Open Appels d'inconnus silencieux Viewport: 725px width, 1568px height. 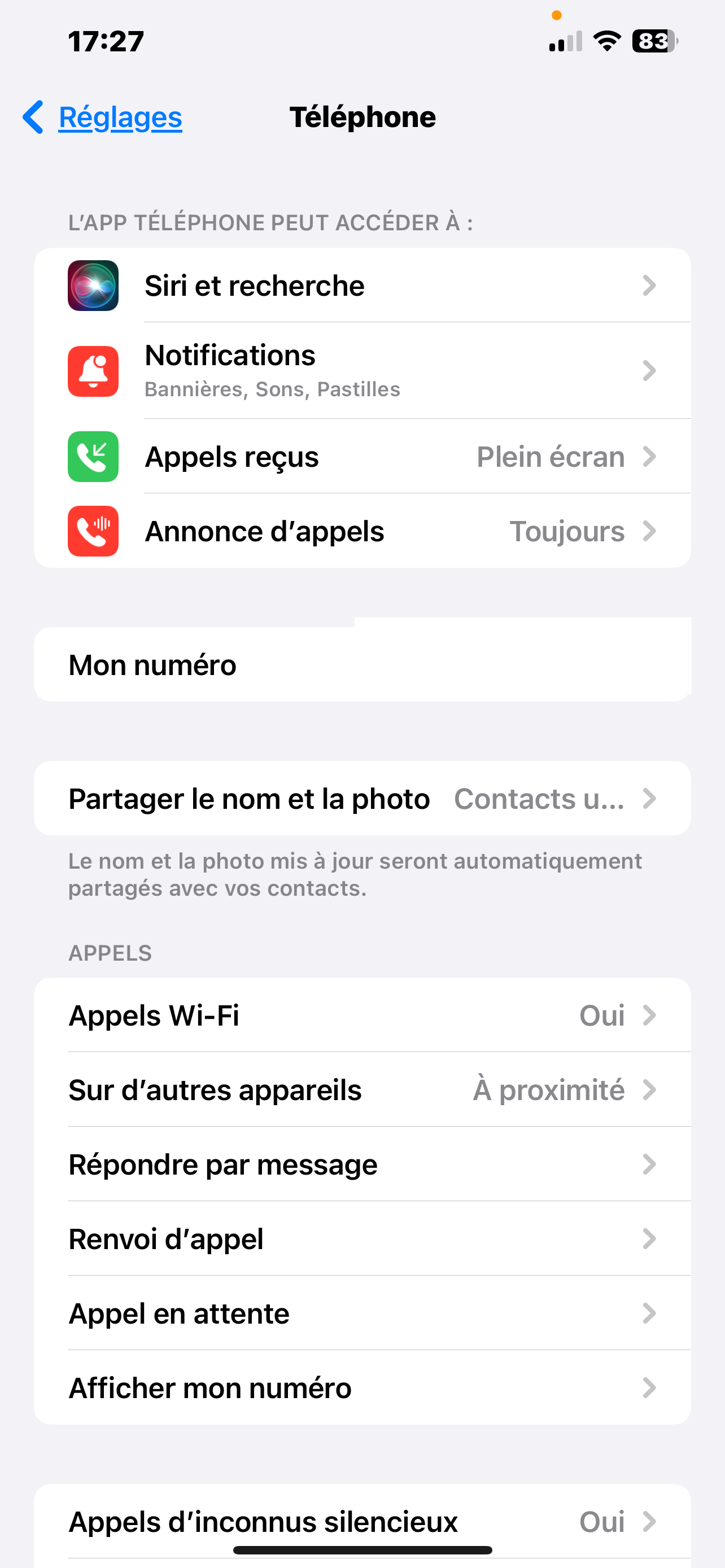pos(362,1521)
